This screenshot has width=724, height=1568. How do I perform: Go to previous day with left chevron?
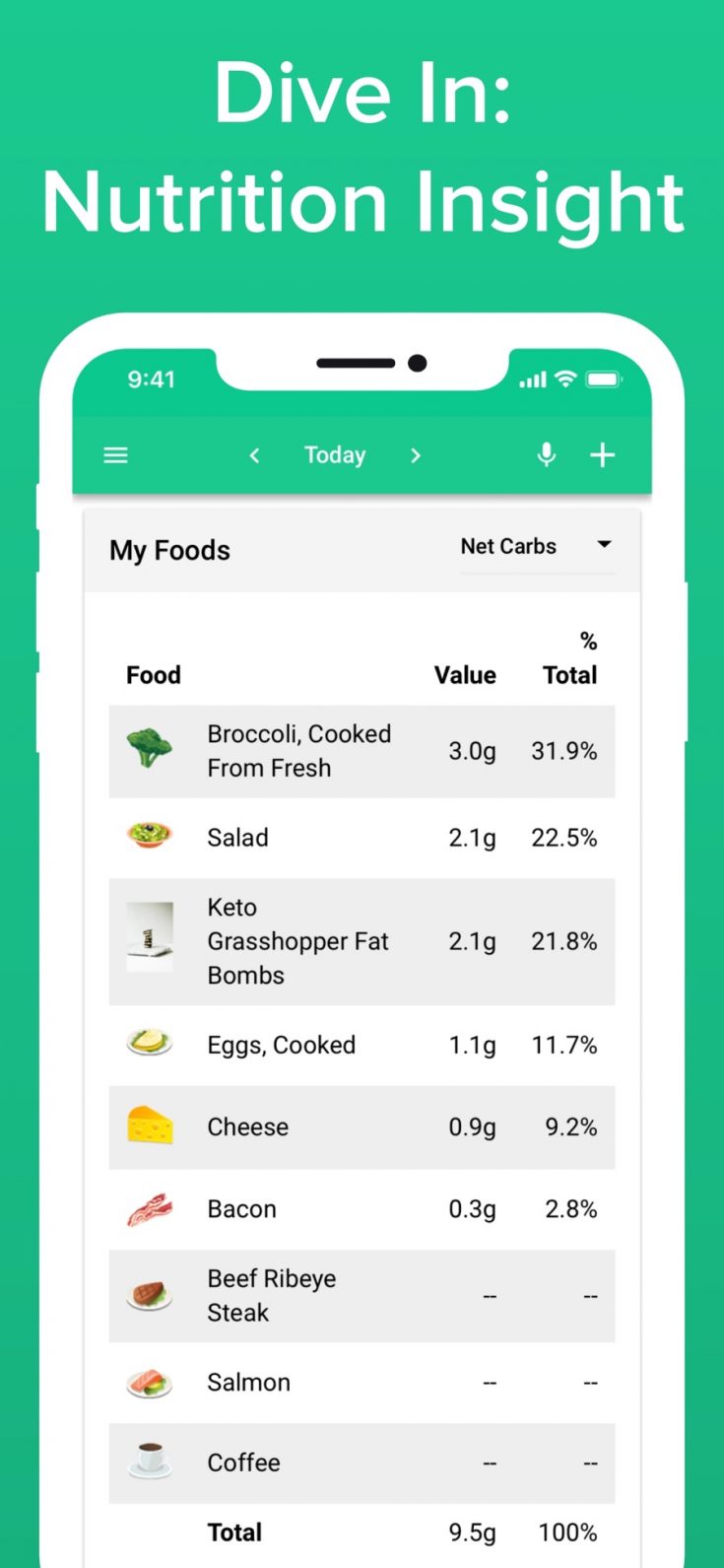254,454
